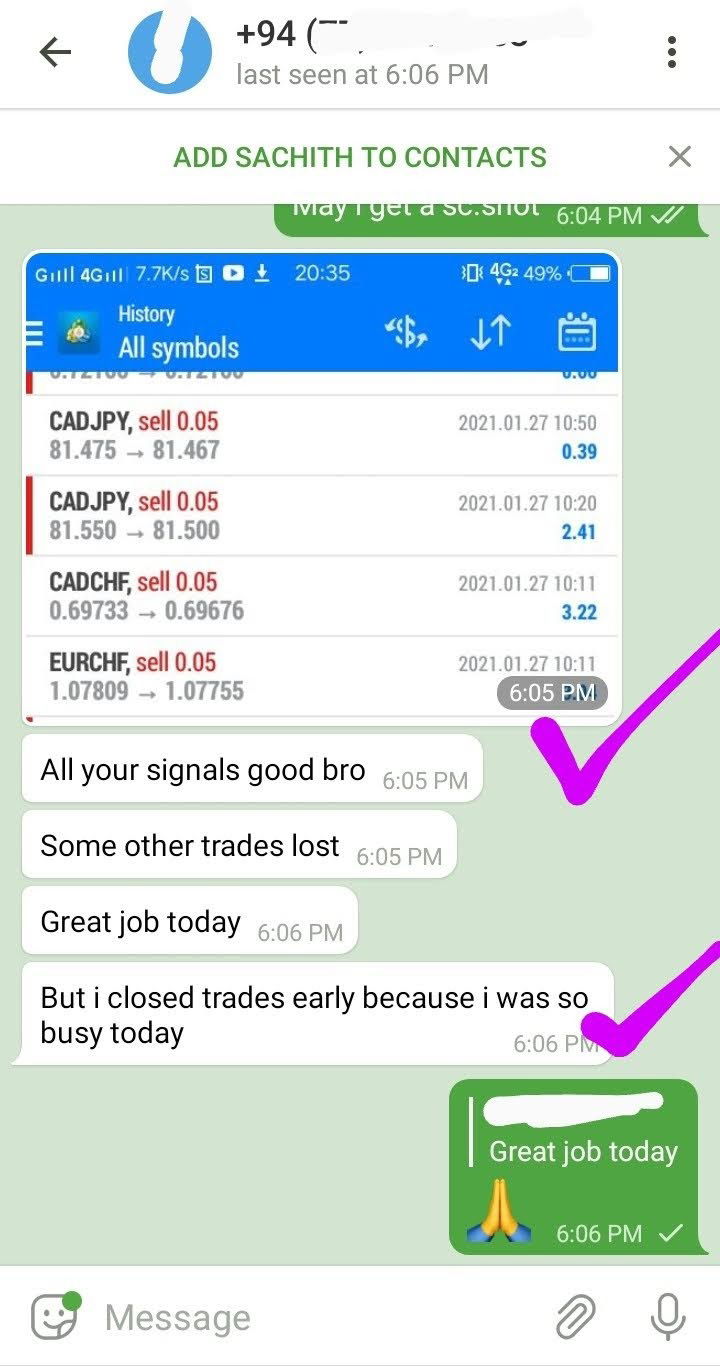Tap the microphone for a voice message
The height and width of the screenshot is (1366, 720).
[x=667, y=1317]
